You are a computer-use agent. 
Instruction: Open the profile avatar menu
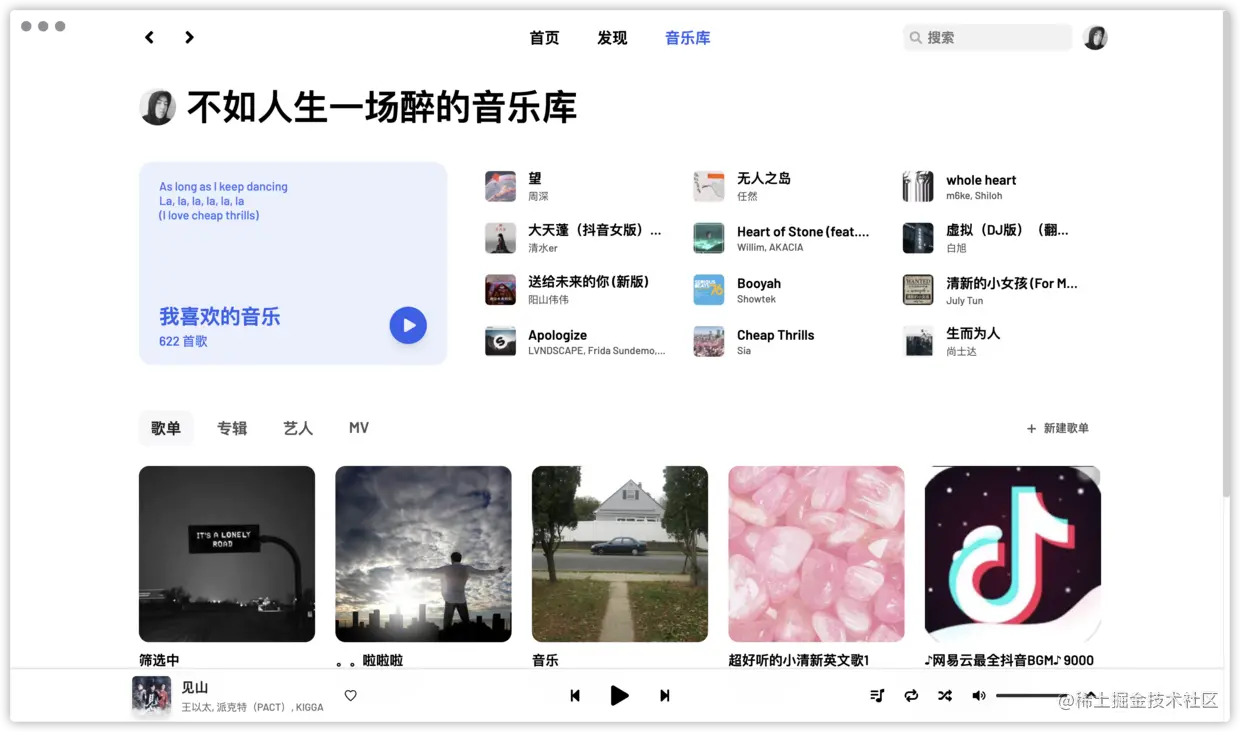tap(1095, 37)
